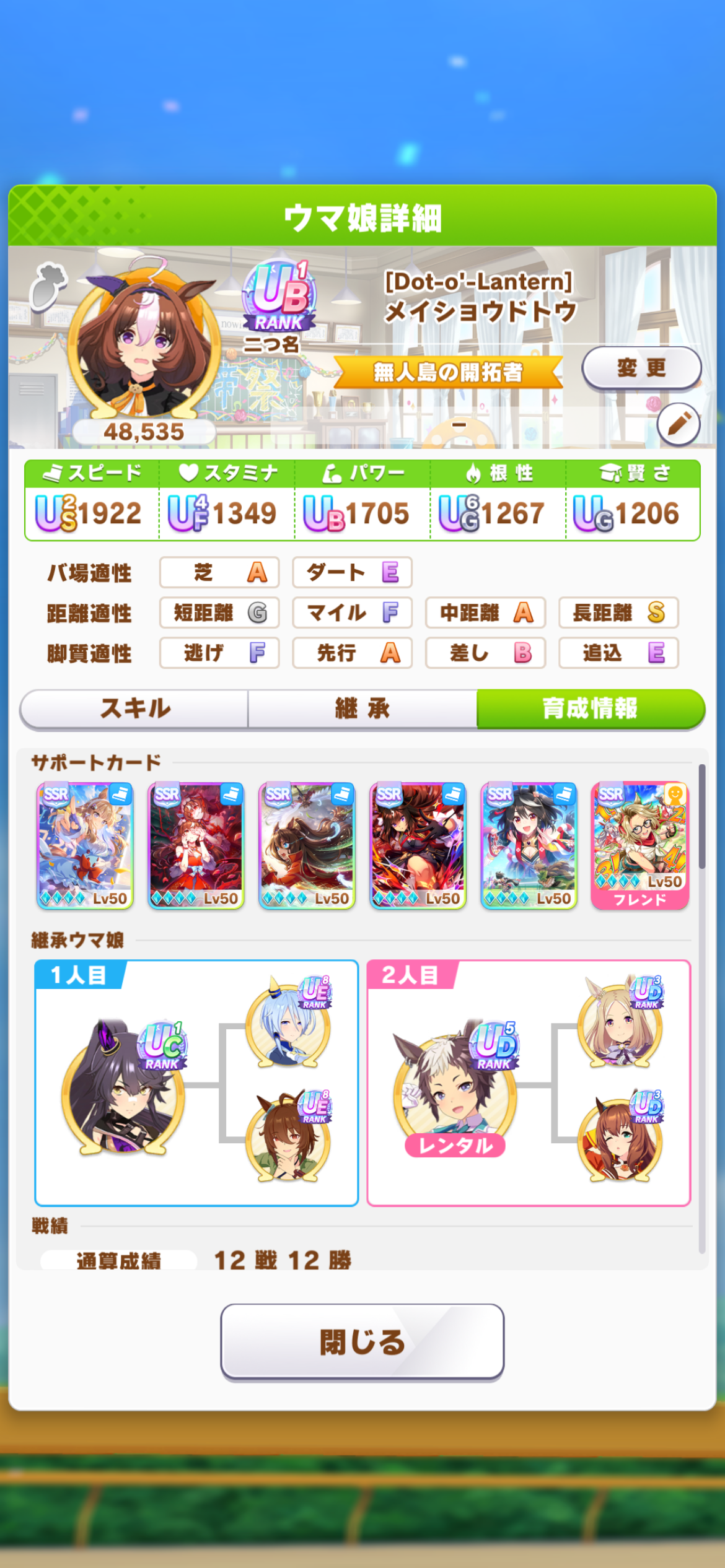
Task: Open the フレンド support card
Action: coord(640,846)
